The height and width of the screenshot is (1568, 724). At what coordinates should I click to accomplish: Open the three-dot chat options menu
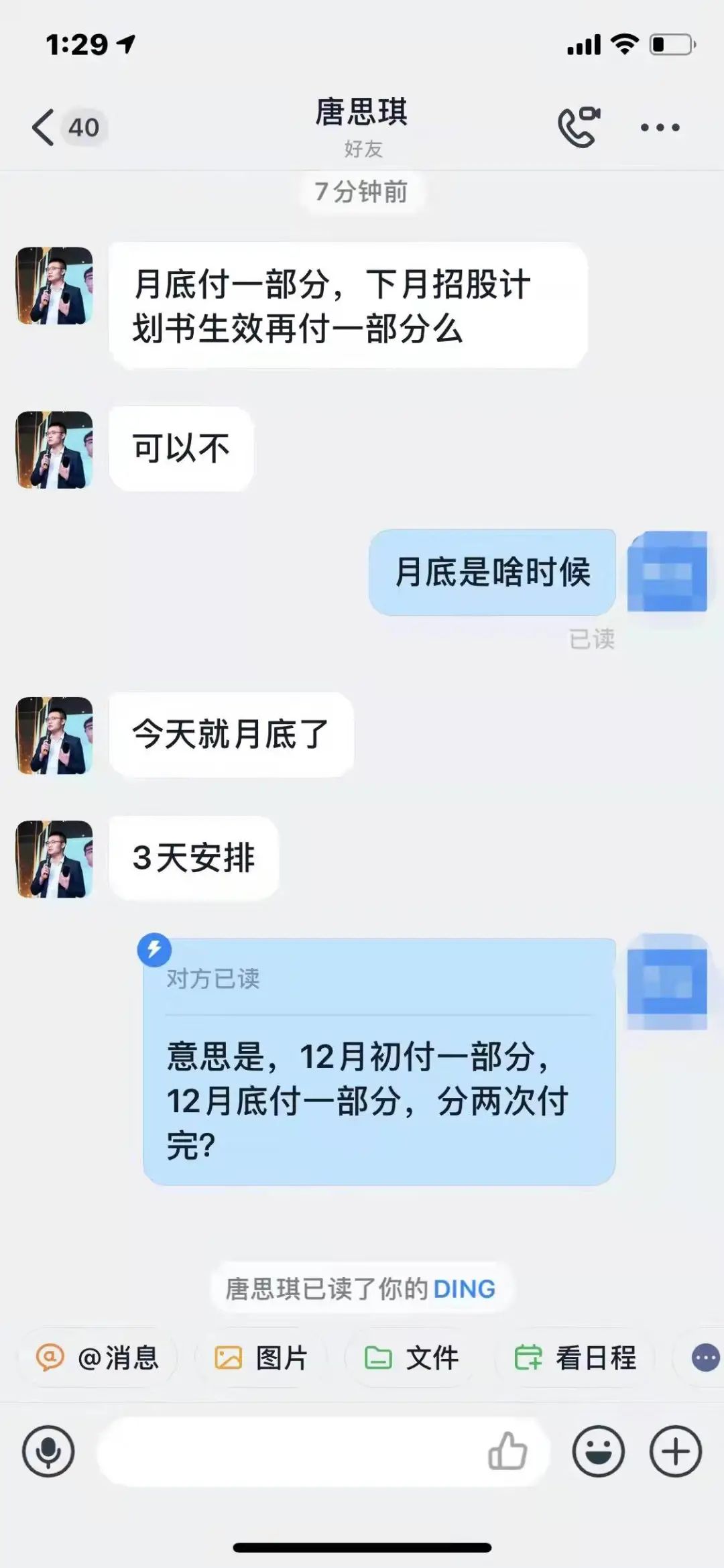[x=660, y=127]
